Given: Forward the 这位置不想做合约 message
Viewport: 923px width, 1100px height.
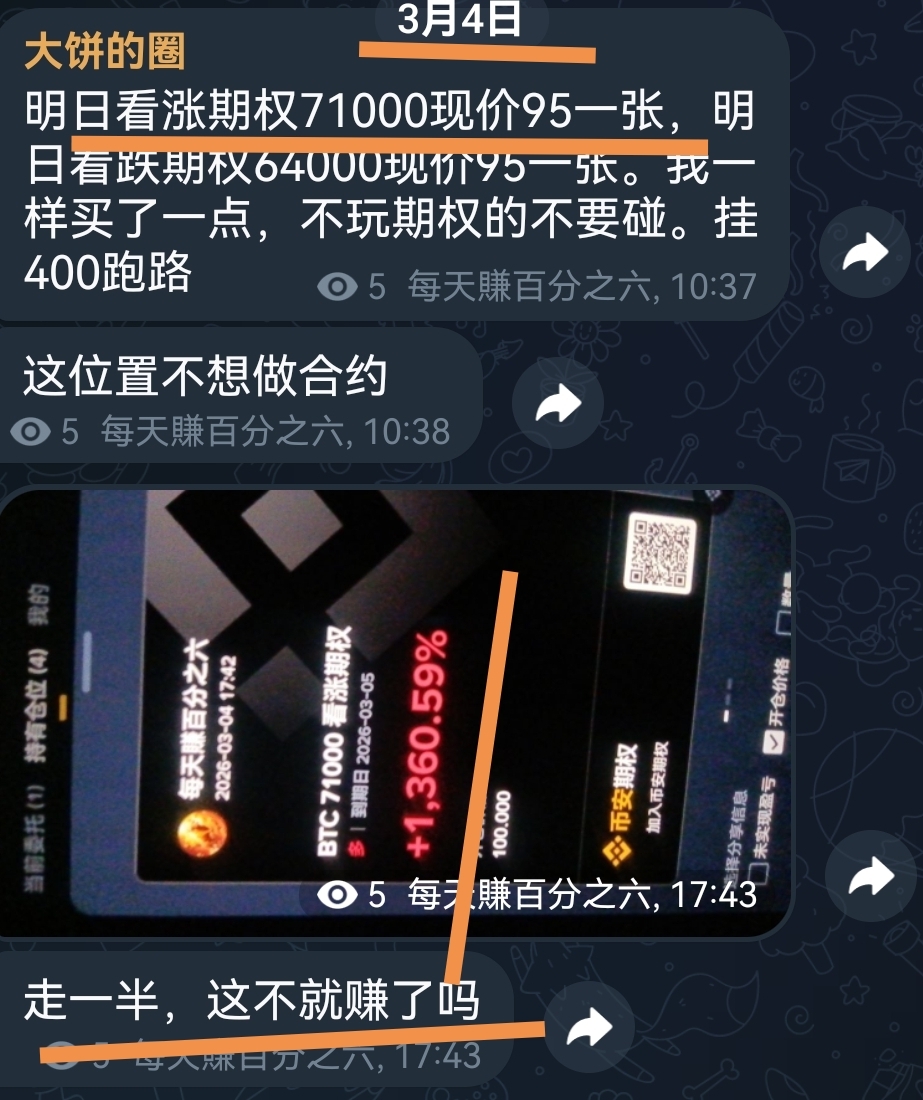Looking at the screenshot, I should (x=557, y=404).
